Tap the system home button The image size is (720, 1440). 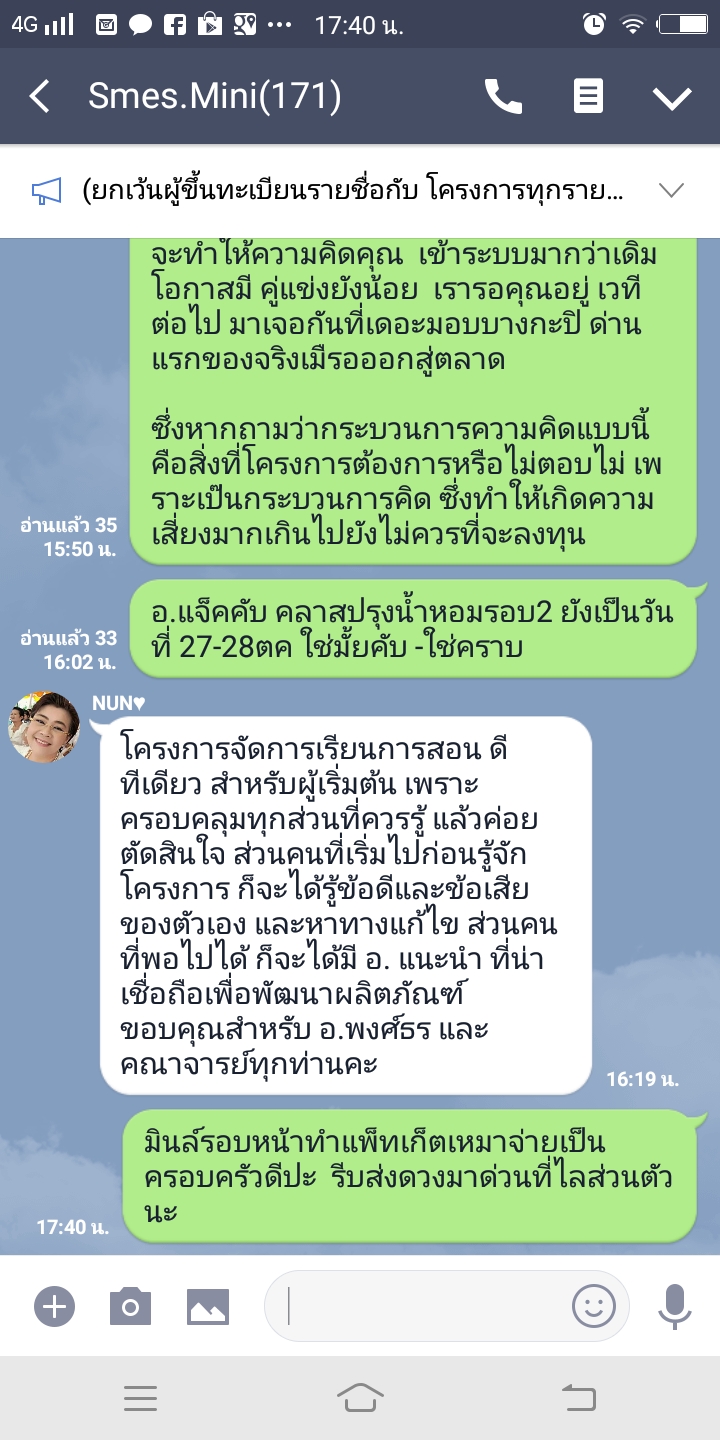[x=360, y=1398]
